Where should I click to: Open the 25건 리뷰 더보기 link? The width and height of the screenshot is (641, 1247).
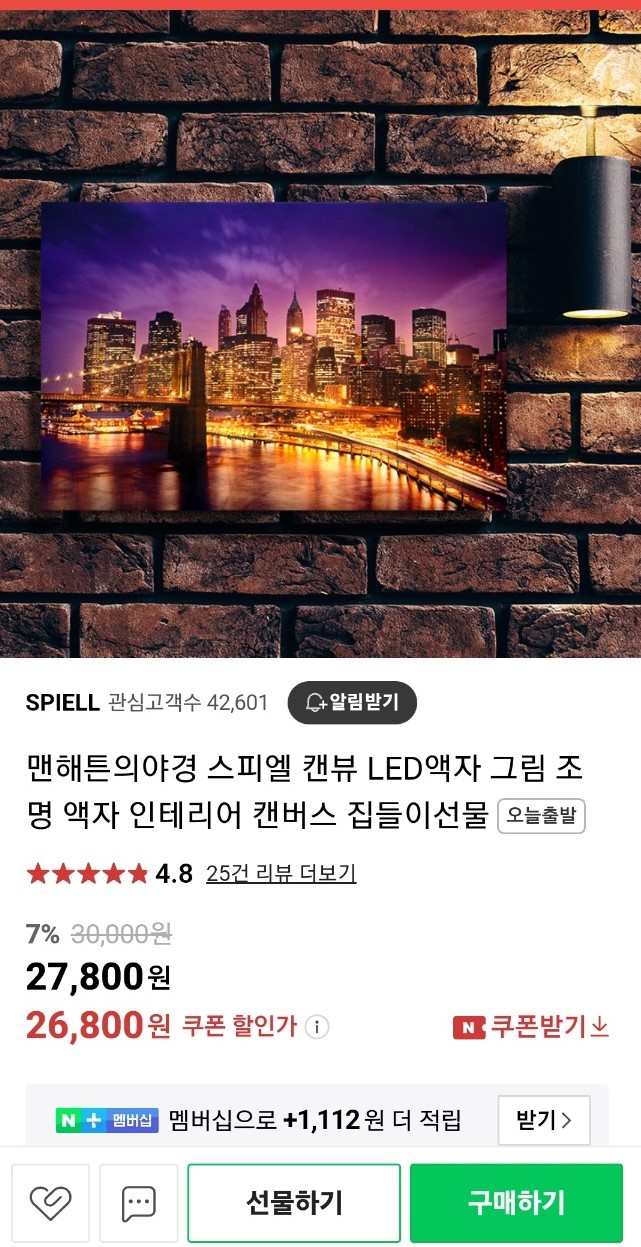pyautogui.click(x=281, y=873)
